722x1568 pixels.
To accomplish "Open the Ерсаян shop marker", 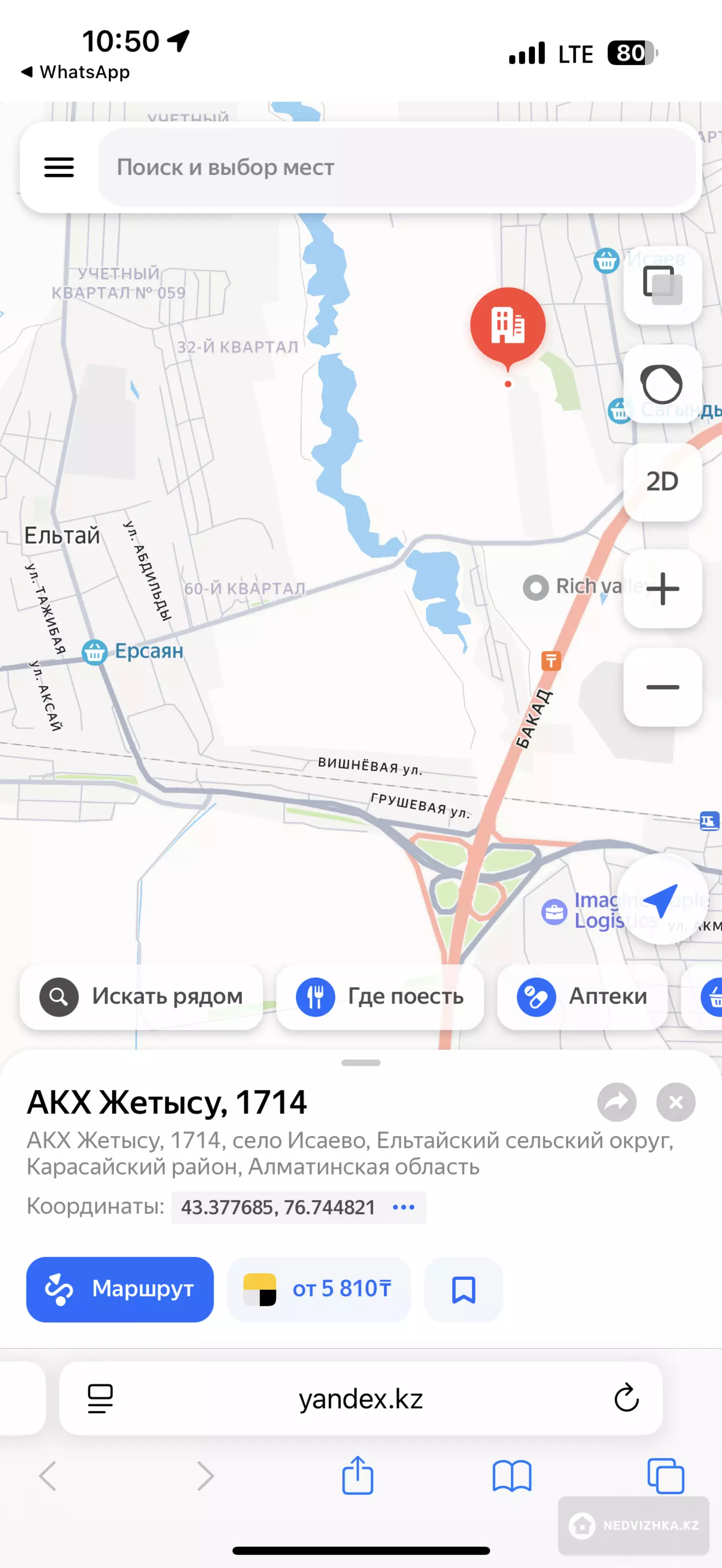I will [95, 652].
